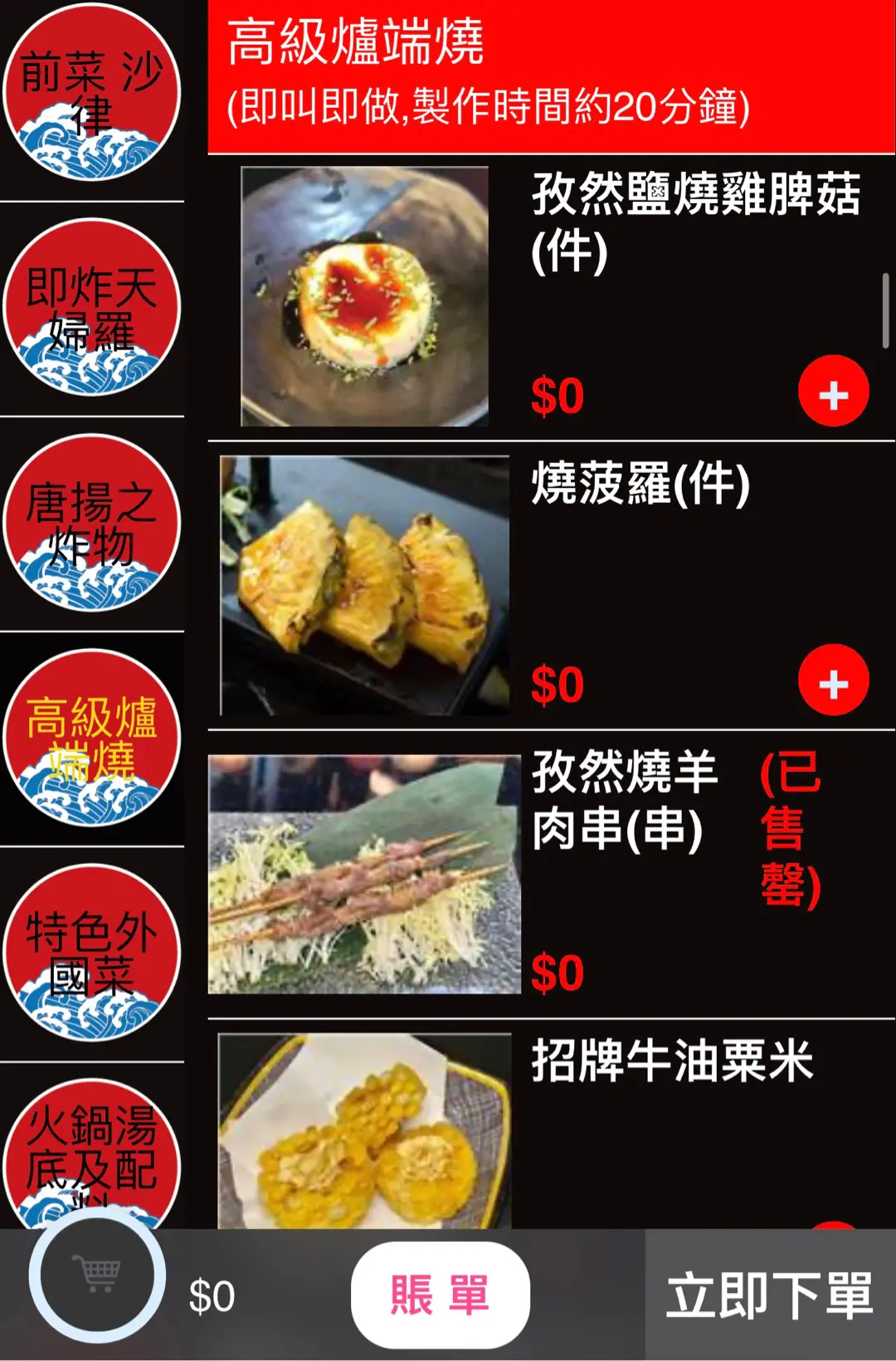The width and height of the screenshot is (896, 1361).
Task: Open the 招牌牛油粟米 item
Action: 672,1061
